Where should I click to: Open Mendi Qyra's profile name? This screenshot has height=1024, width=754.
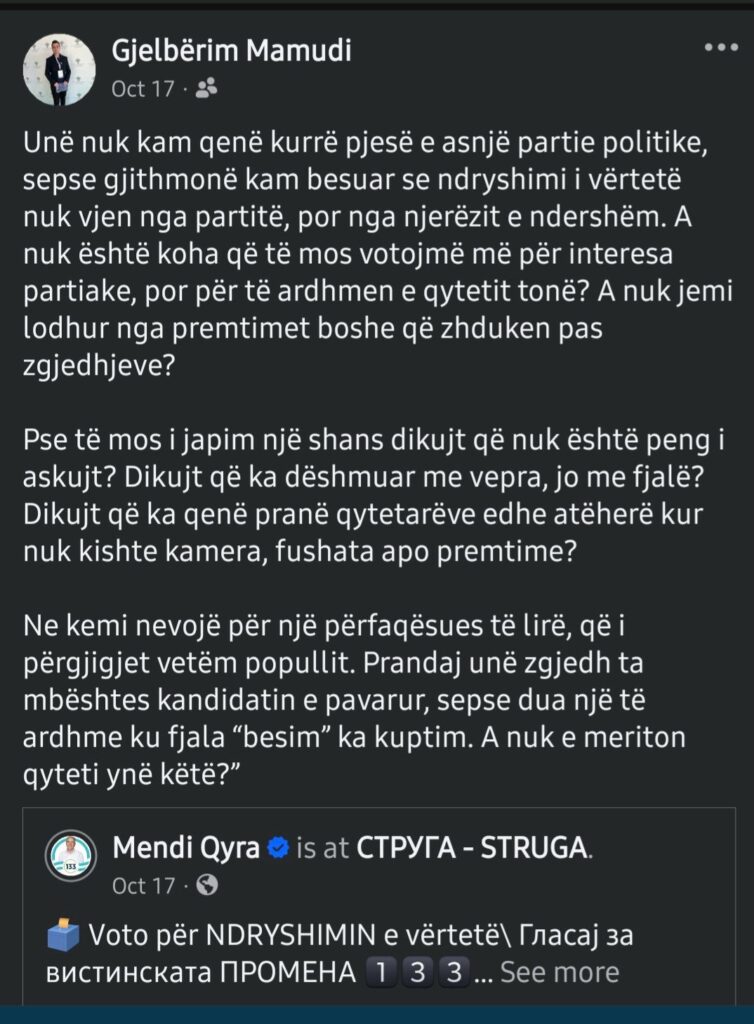tap(187, 848)
